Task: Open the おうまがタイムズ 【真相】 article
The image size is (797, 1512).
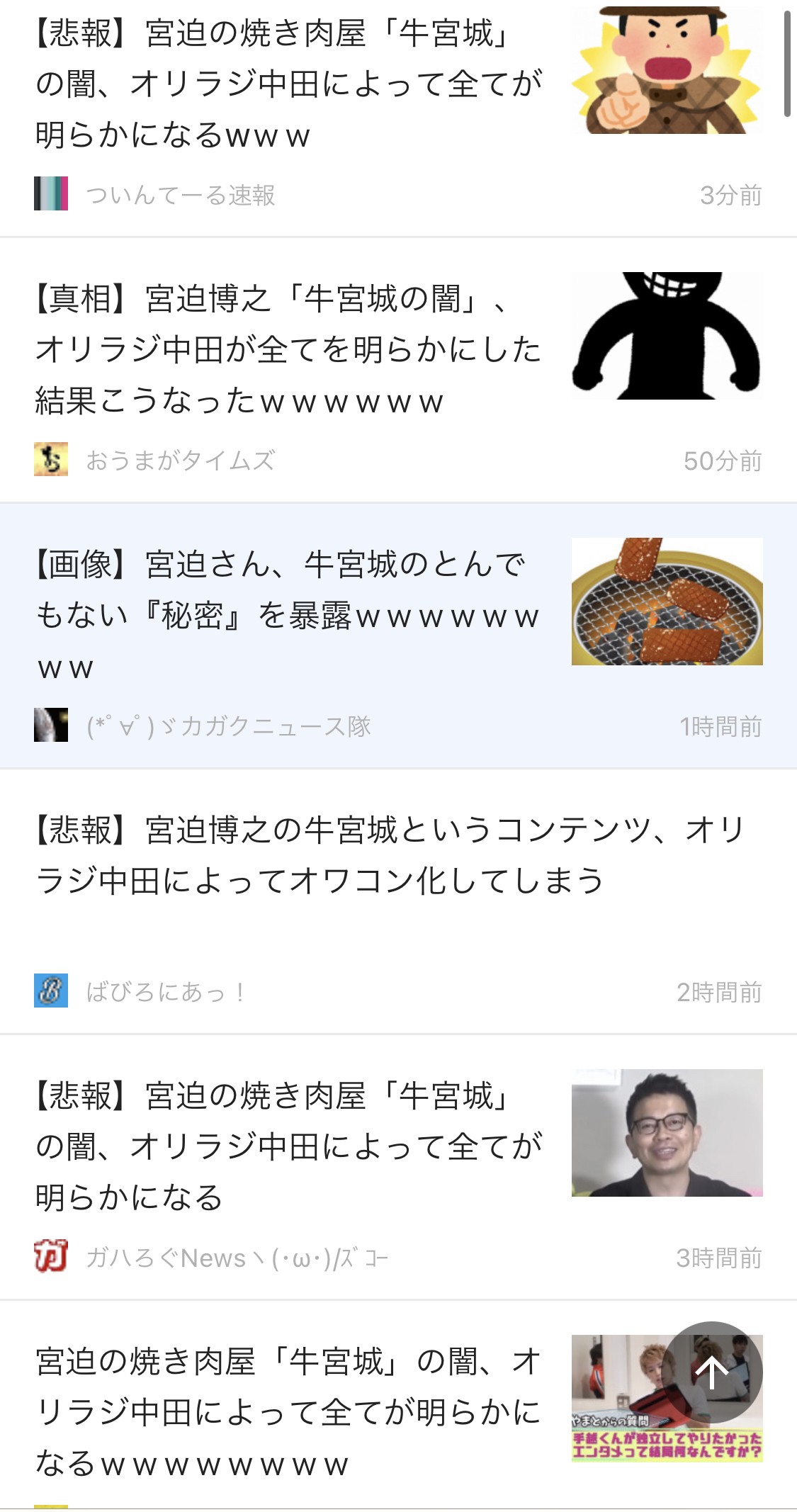Action: [289, 349]
